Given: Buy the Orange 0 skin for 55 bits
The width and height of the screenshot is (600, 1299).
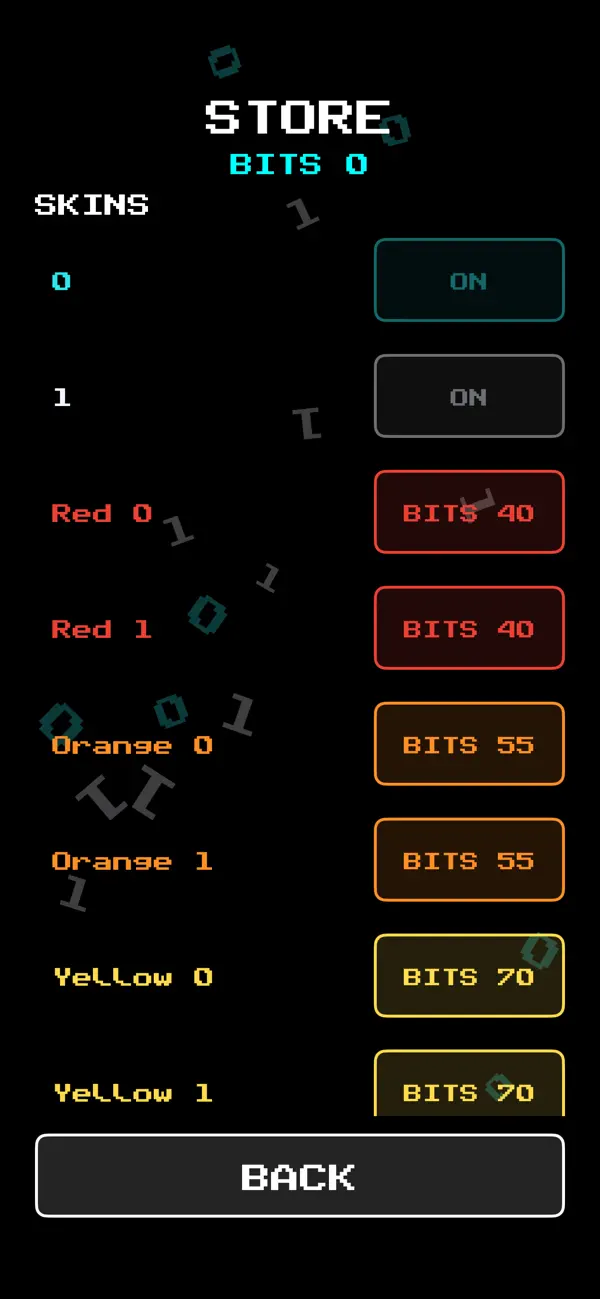Looking at the screenshot, I should pos(469,744).
